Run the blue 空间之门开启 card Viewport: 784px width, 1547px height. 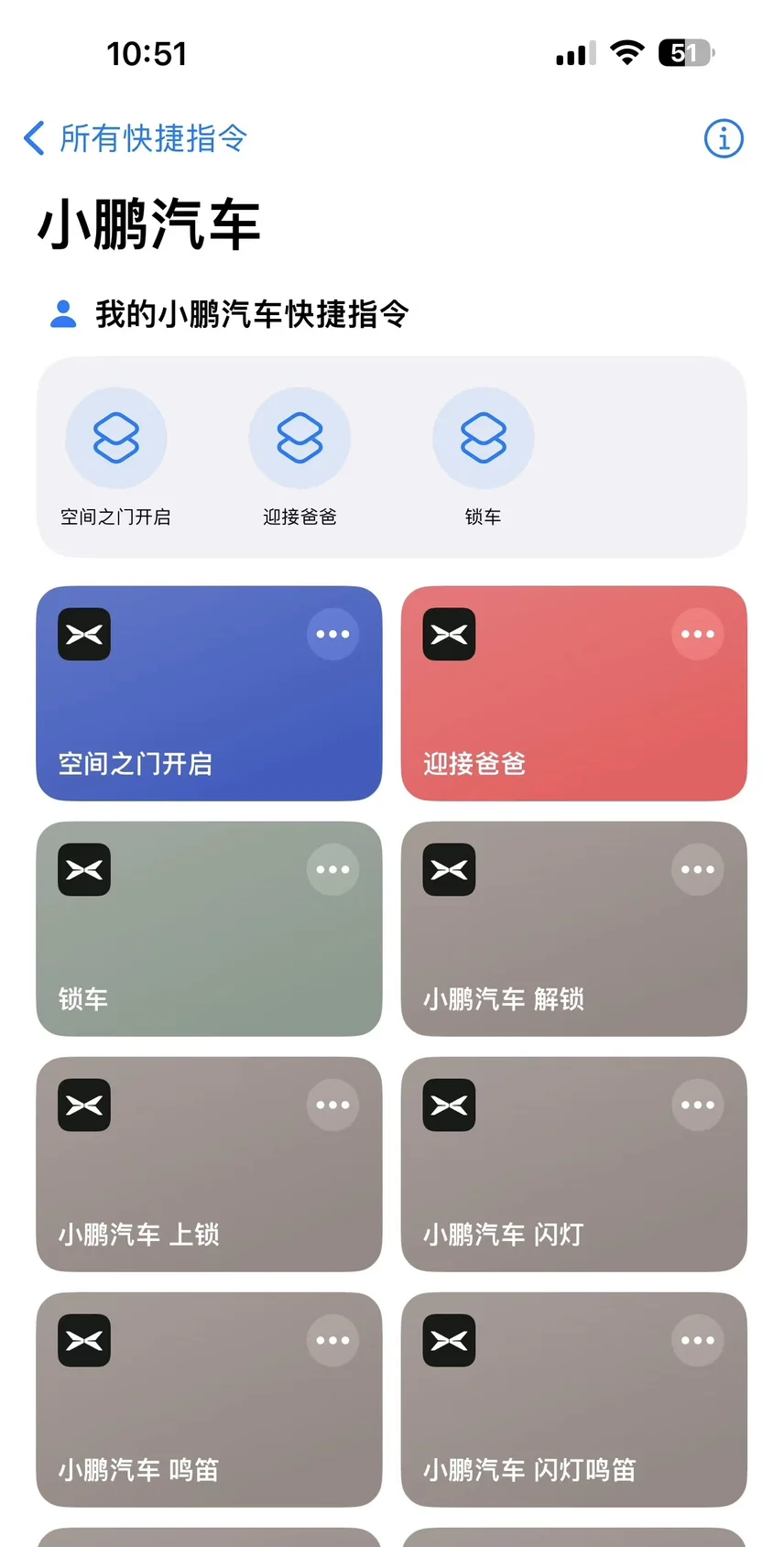(x=209, y=693)
